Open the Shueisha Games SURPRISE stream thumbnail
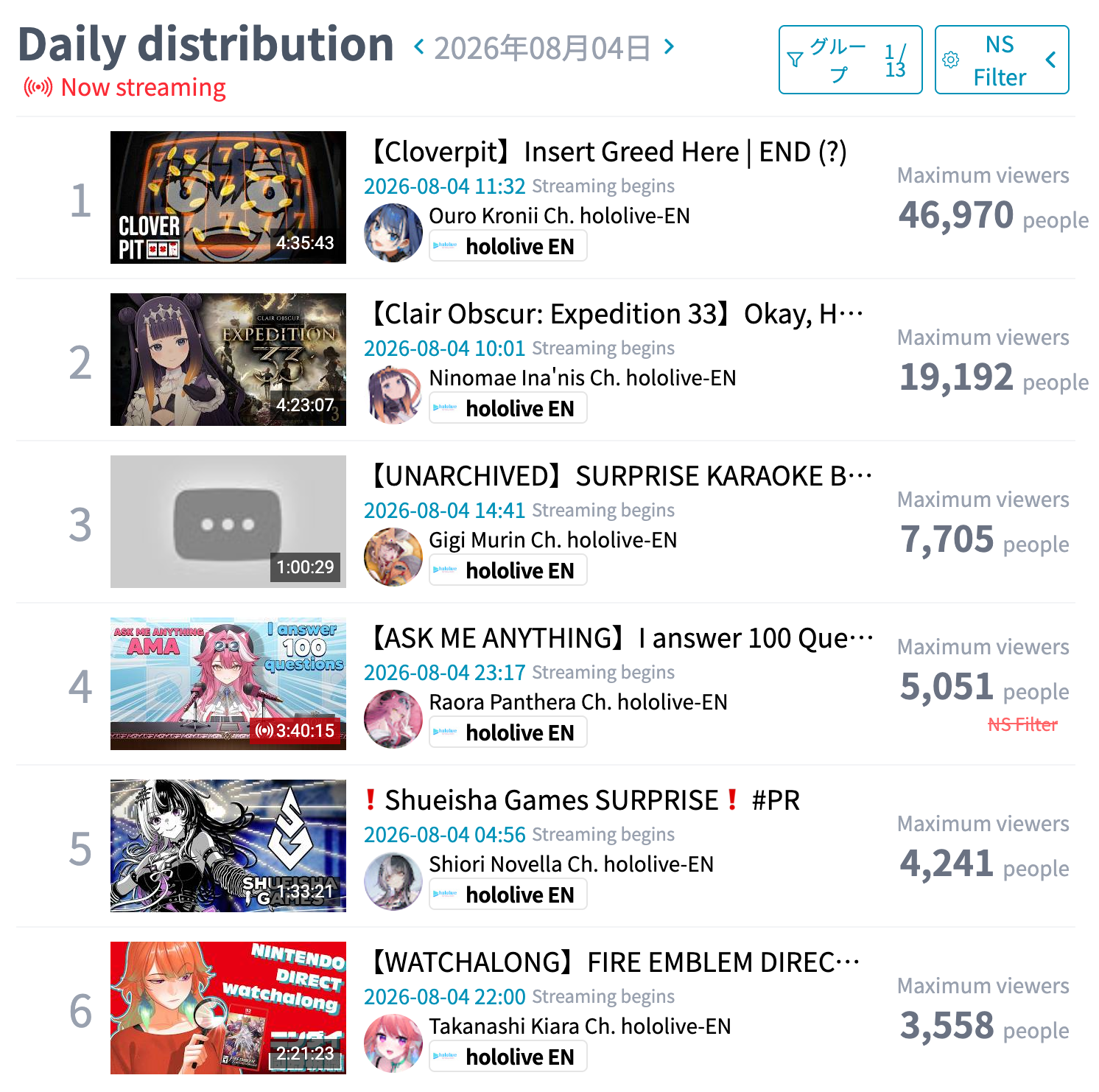 point(228,846)
